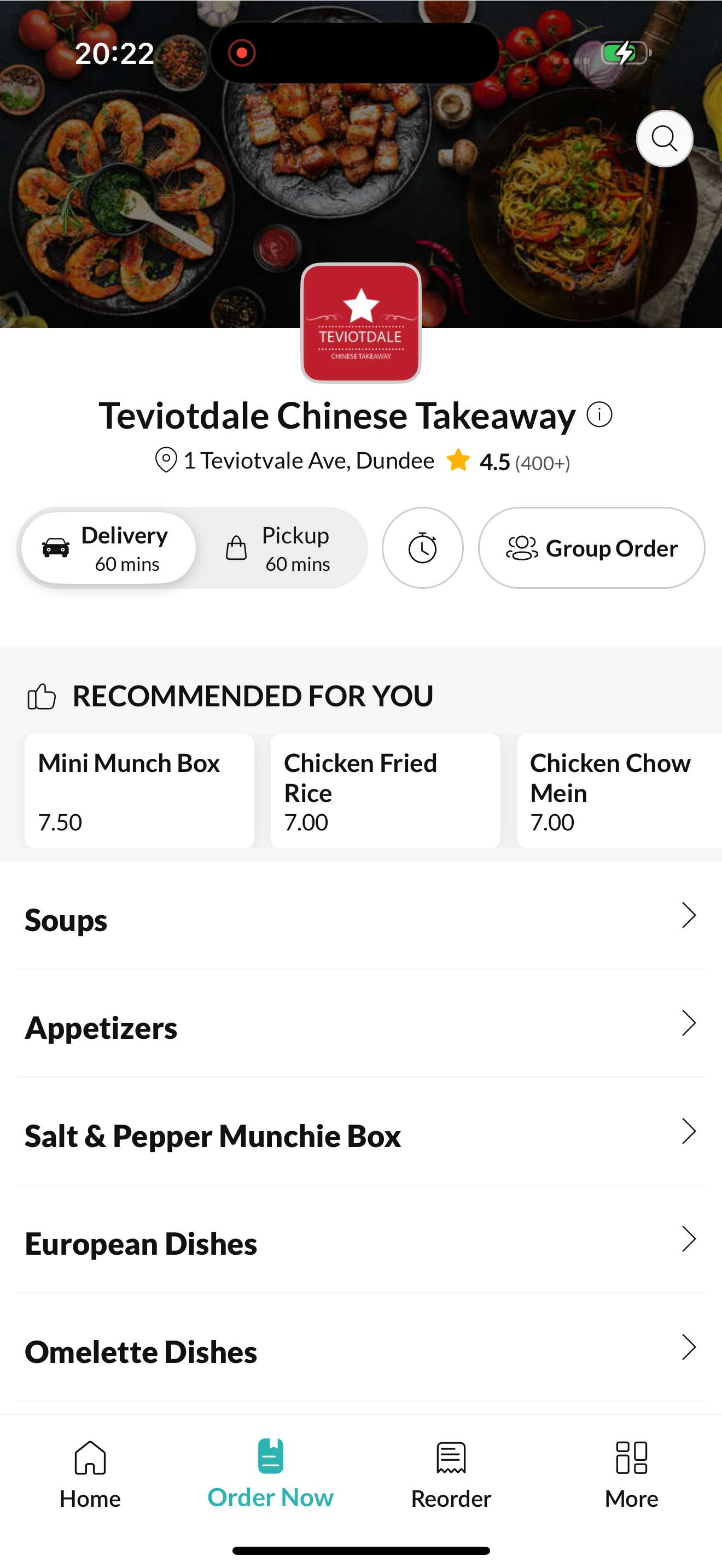Go to the Home tab
Screen dimensions: 722x1568
pyautogui.click(x=90, y=1475)
